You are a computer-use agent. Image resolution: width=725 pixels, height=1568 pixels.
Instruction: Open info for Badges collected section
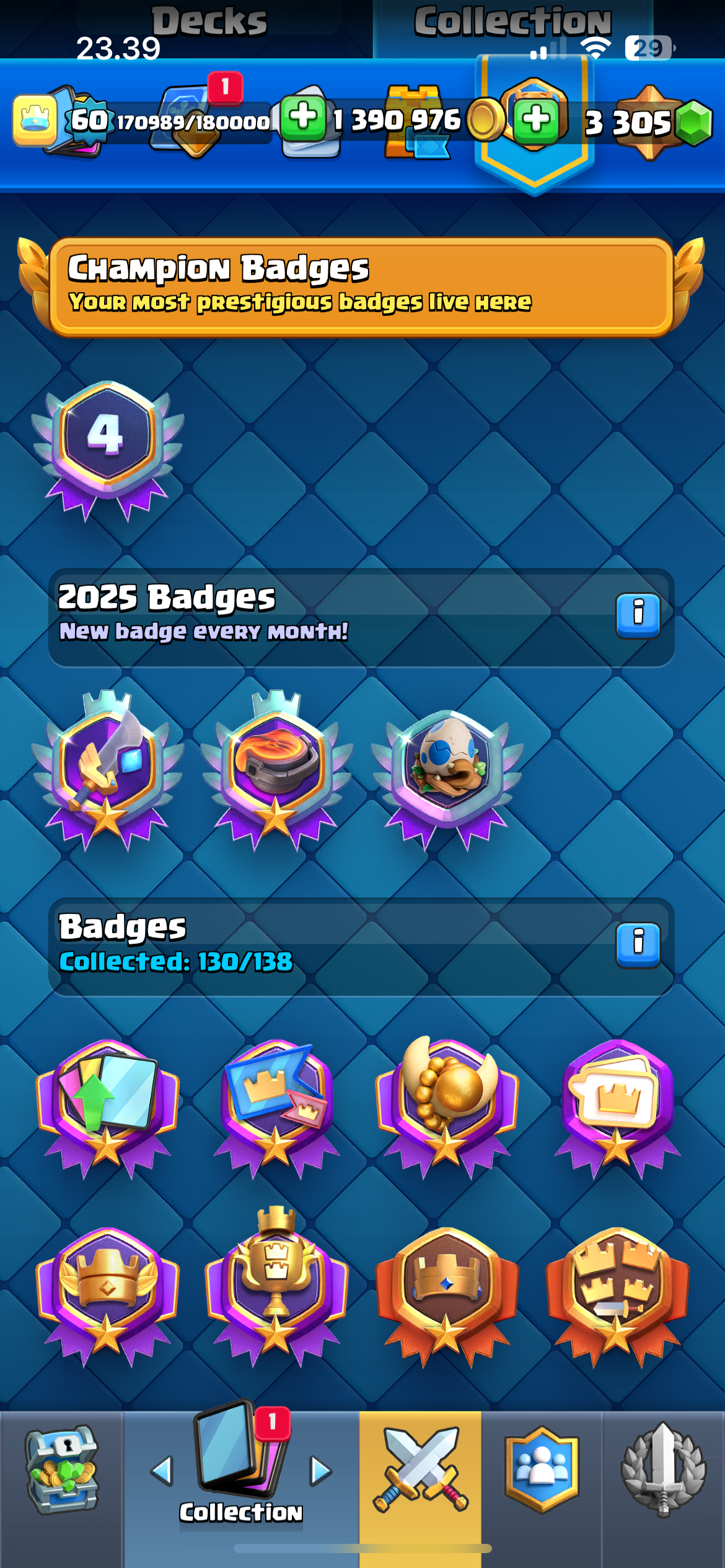click(x=638, y=945)
